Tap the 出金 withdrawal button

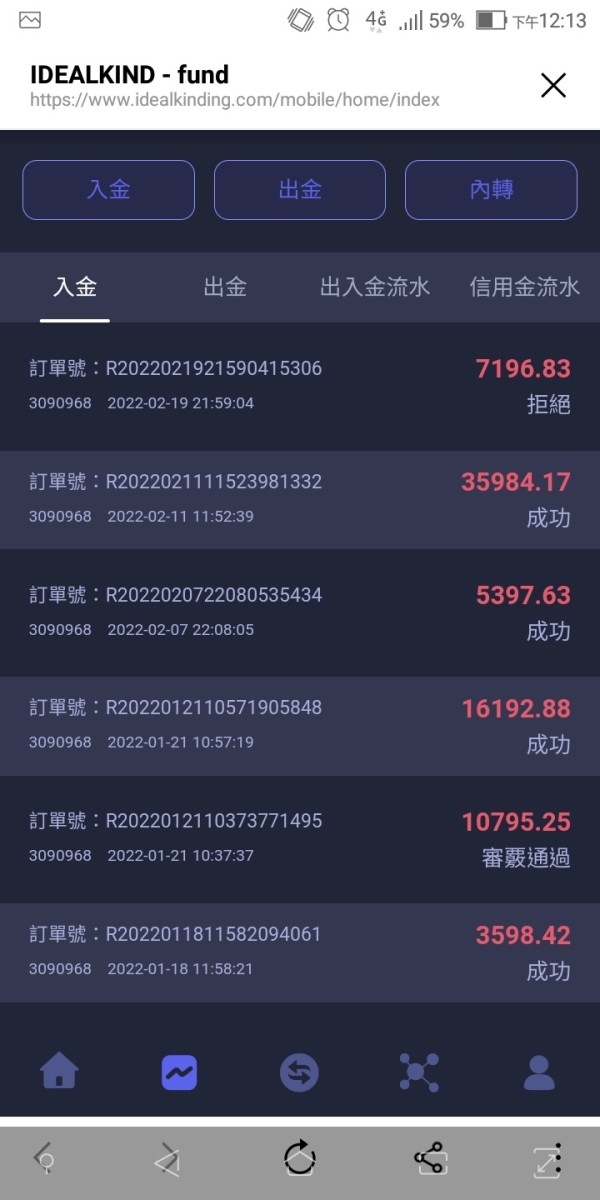pyautogui.click(x=300, y=190)
